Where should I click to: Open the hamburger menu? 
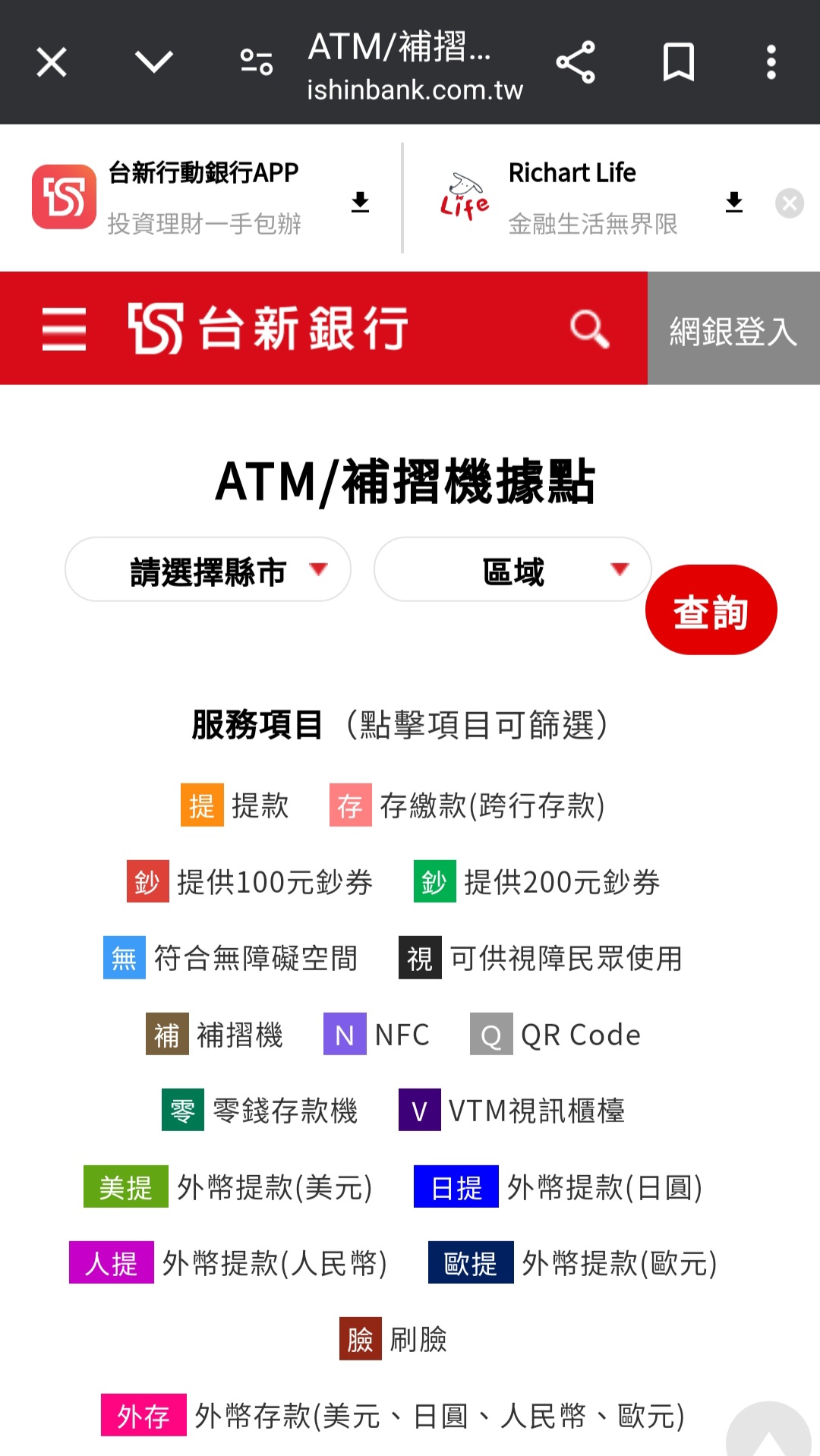(64, 329)
